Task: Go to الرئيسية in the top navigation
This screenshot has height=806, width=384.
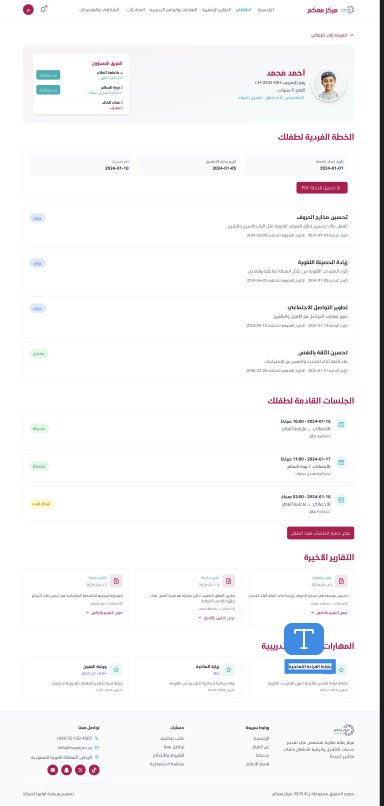Action: coord(266,10)
